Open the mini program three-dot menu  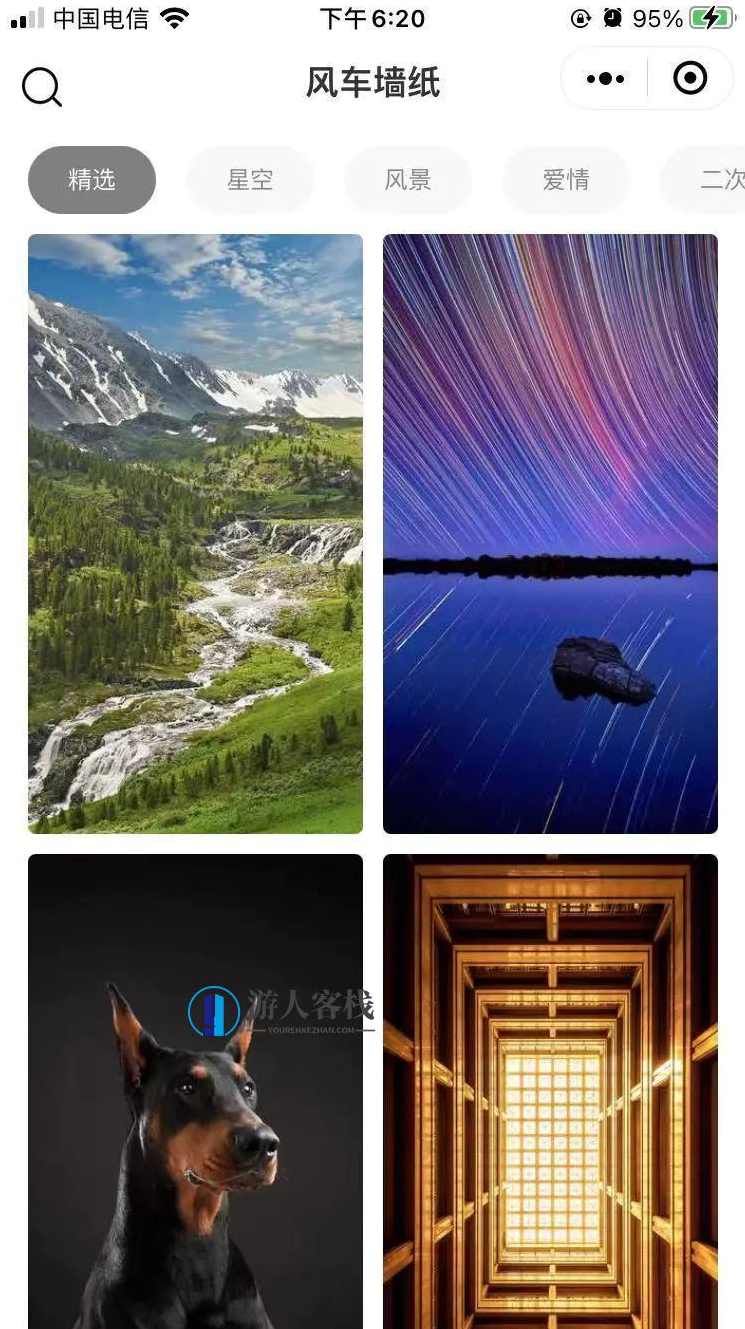click(x=605, y=79)
